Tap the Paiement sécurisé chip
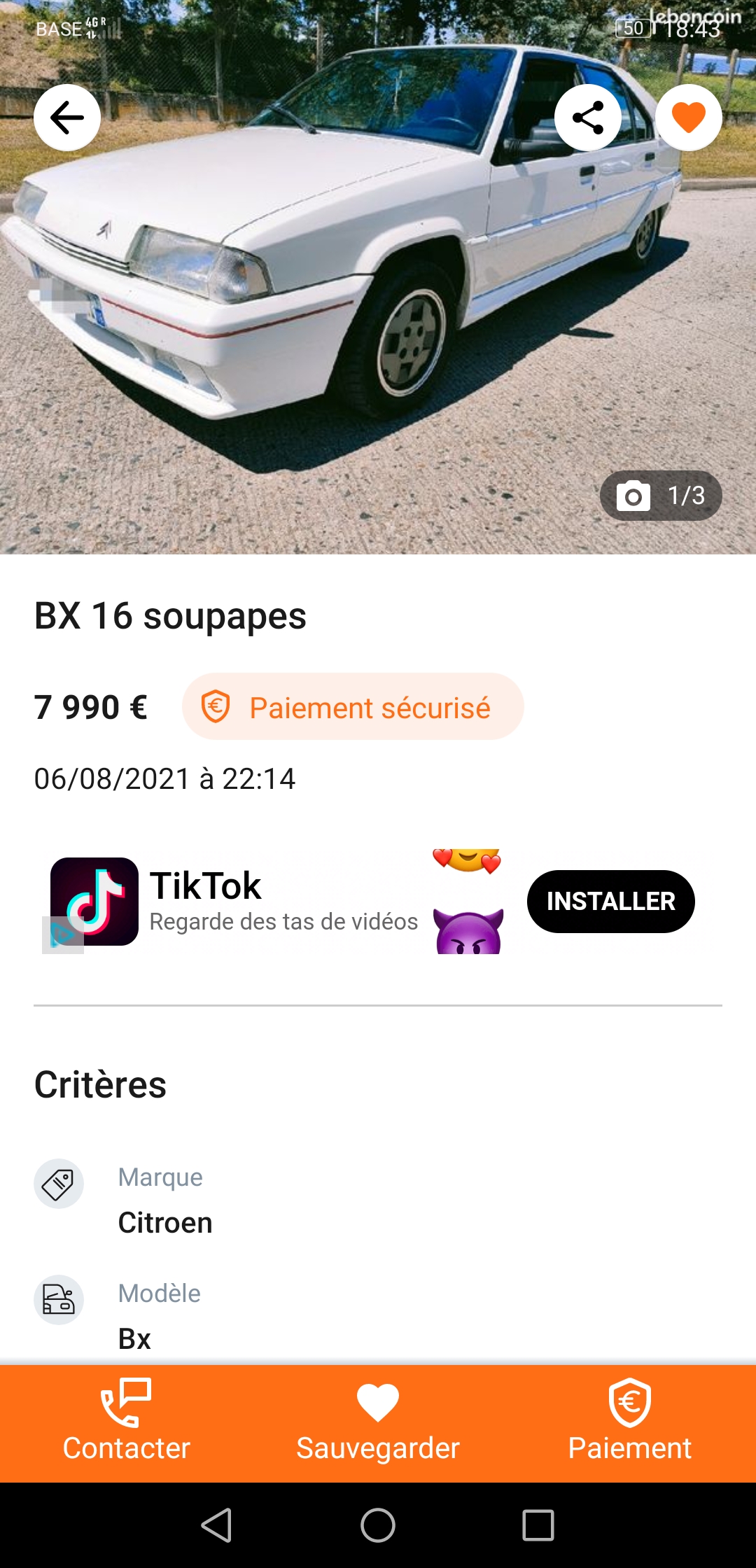 (x=353, y=707)
